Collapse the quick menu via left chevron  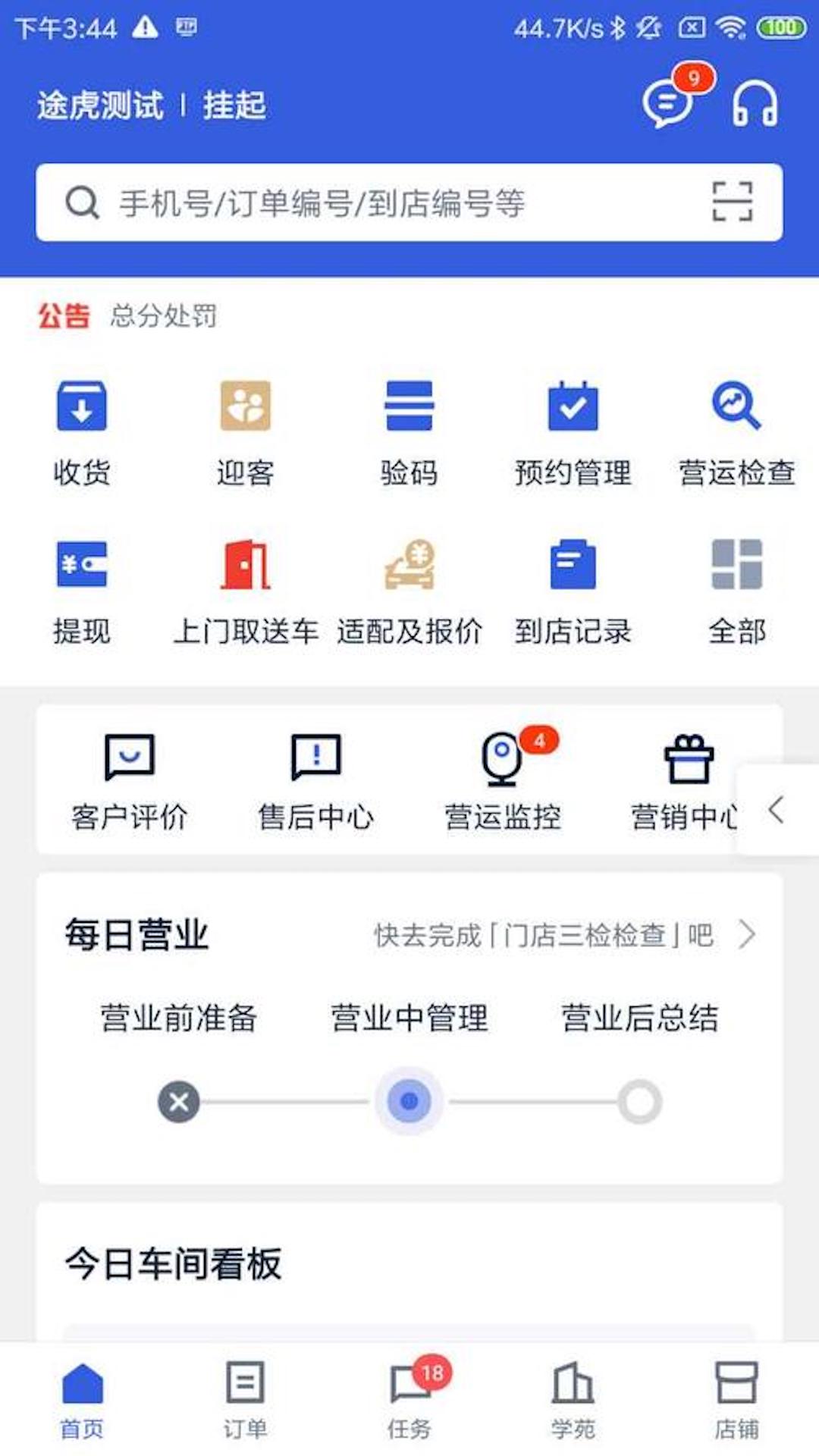coord(775,810)
